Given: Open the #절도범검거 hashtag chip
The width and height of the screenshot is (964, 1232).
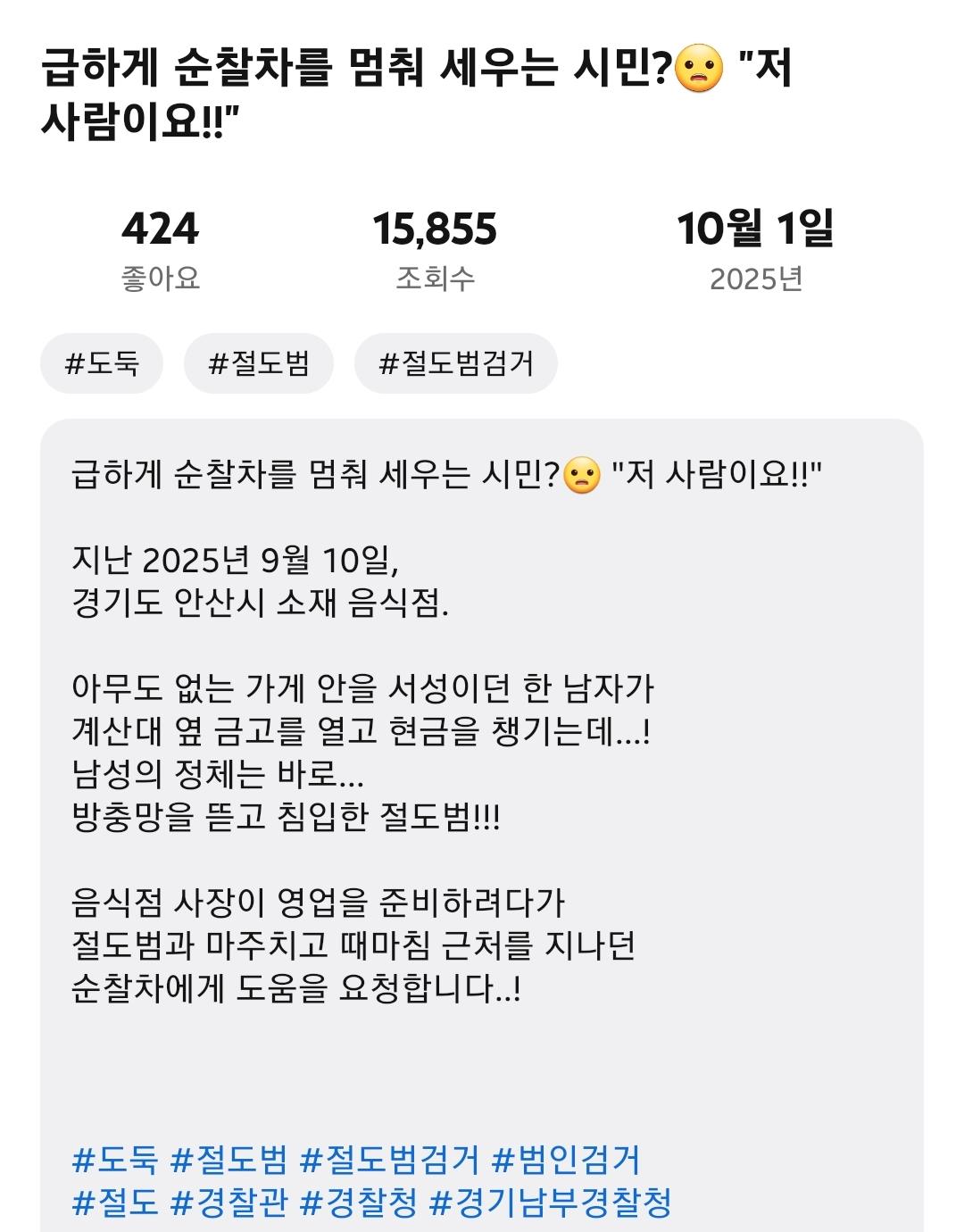Looking at the screenshot, I should click(x=455, y=363).
